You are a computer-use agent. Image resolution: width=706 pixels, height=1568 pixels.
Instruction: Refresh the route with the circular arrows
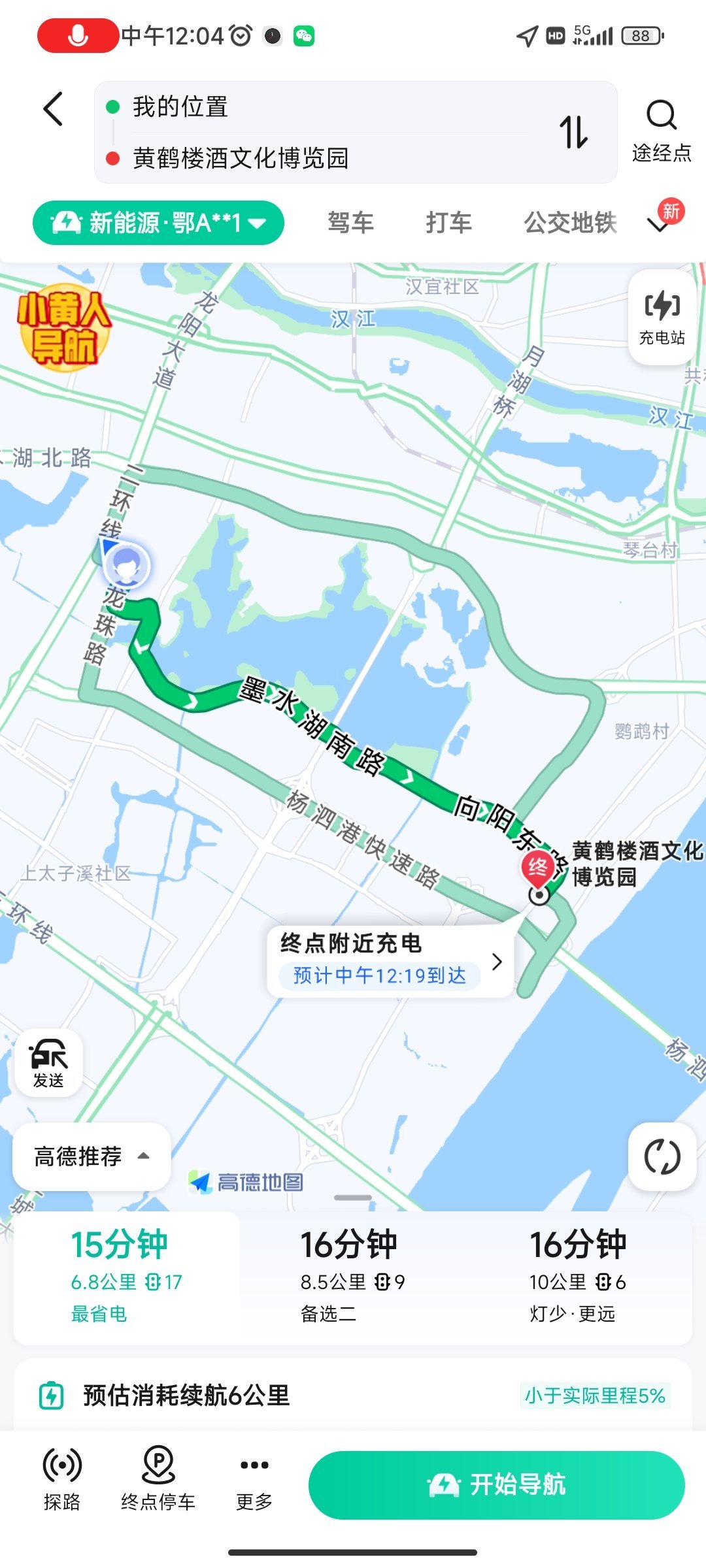pos(662,1157)
